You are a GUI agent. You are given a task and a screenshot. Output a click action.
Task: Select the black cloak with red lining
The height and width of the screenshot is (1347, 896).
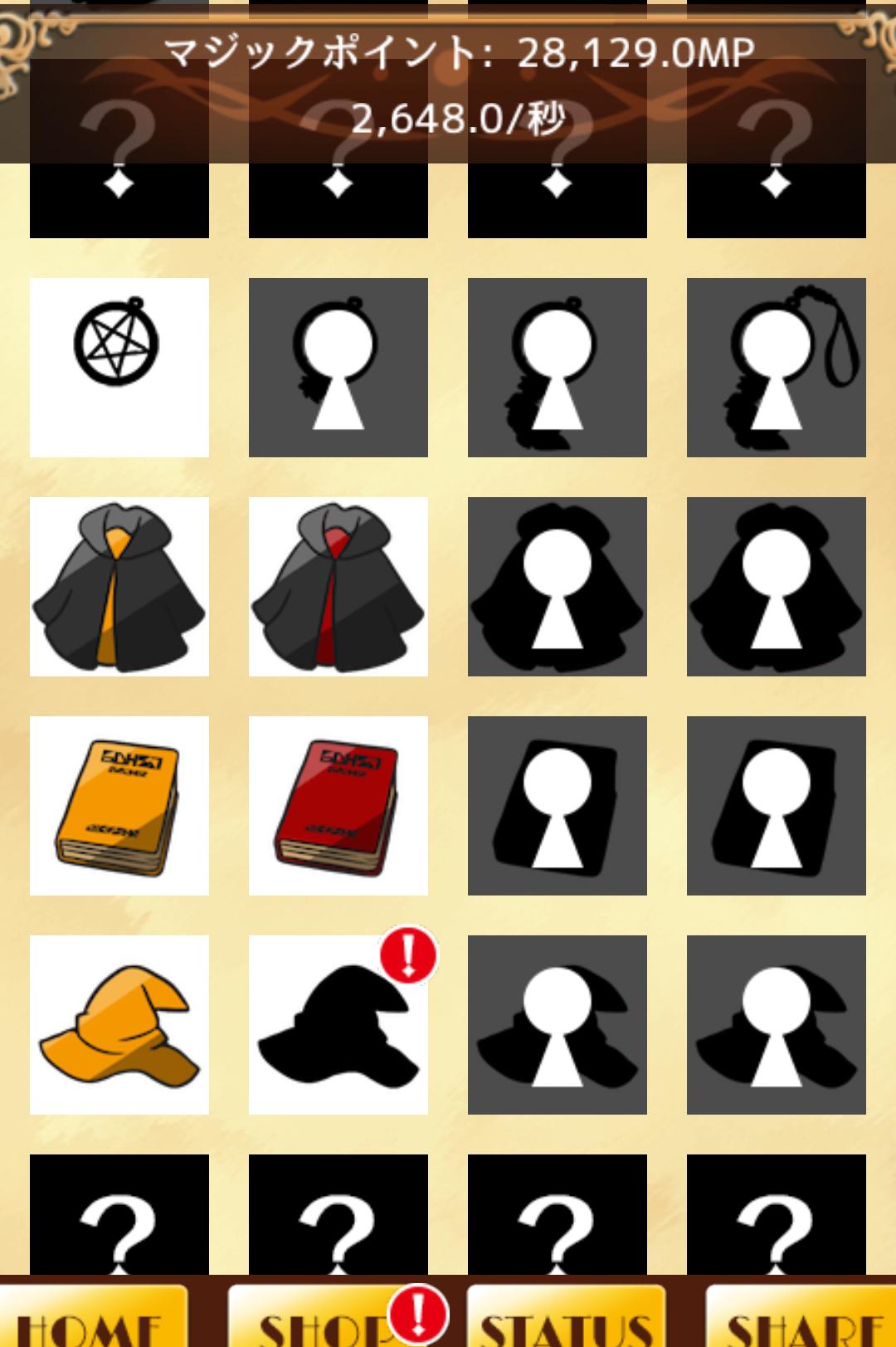[x=338, y=587]
